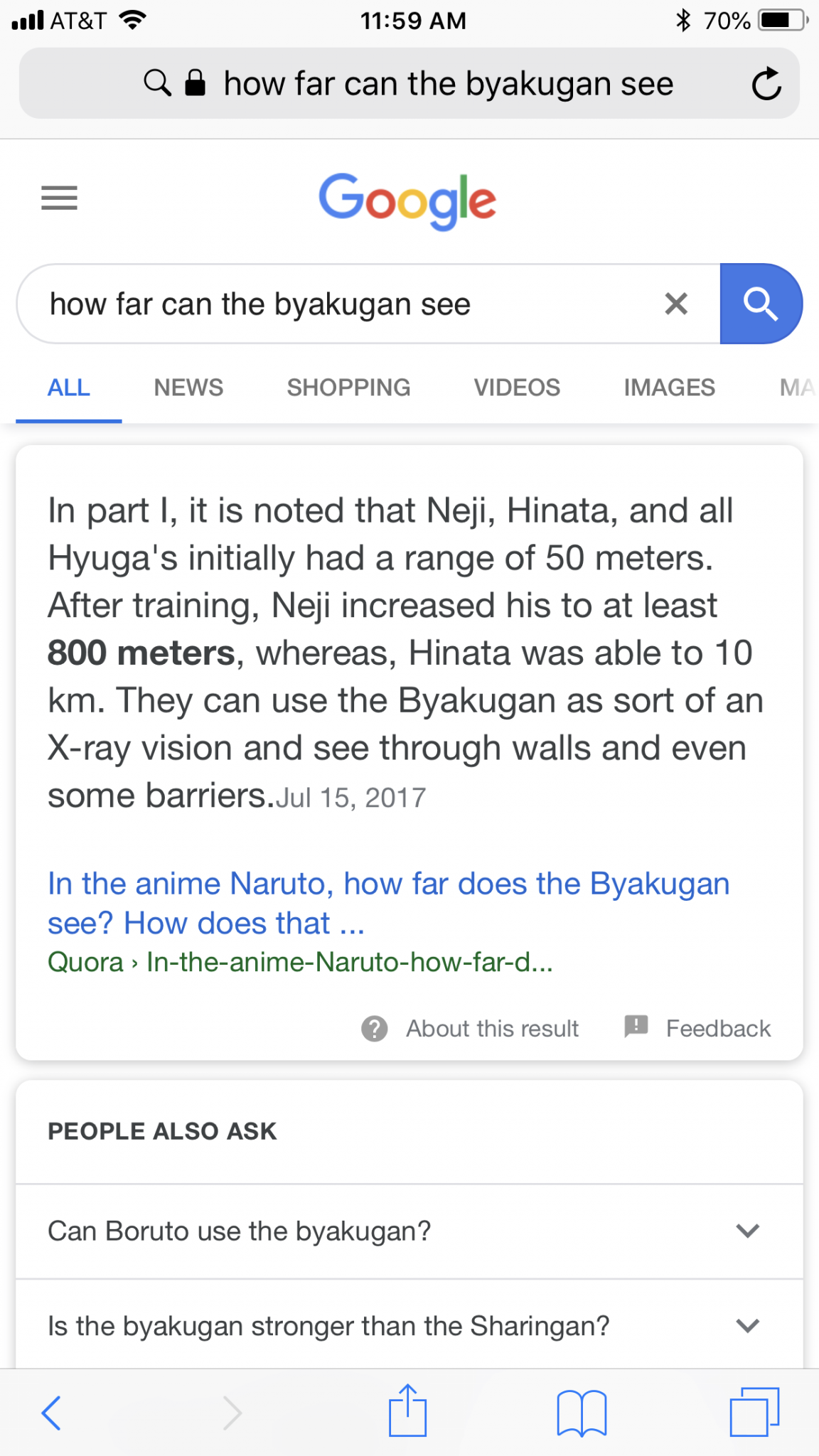This screenshot has height=1456, width=819.
Task: Switch to the Videos tab
Action: click(x=517, y=387)
